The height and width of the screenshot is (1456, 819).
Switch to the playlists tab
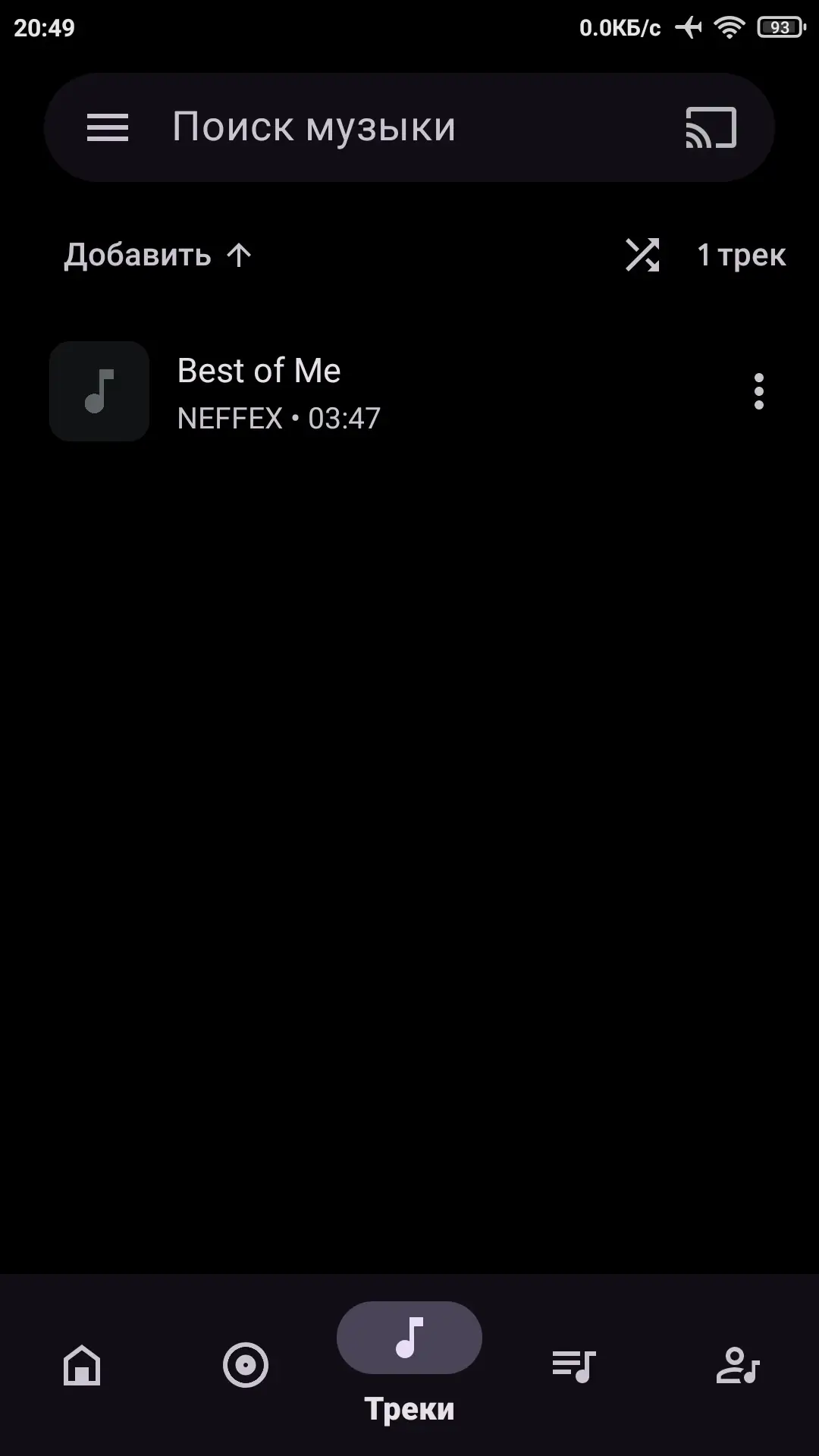tap(574, 1366)
